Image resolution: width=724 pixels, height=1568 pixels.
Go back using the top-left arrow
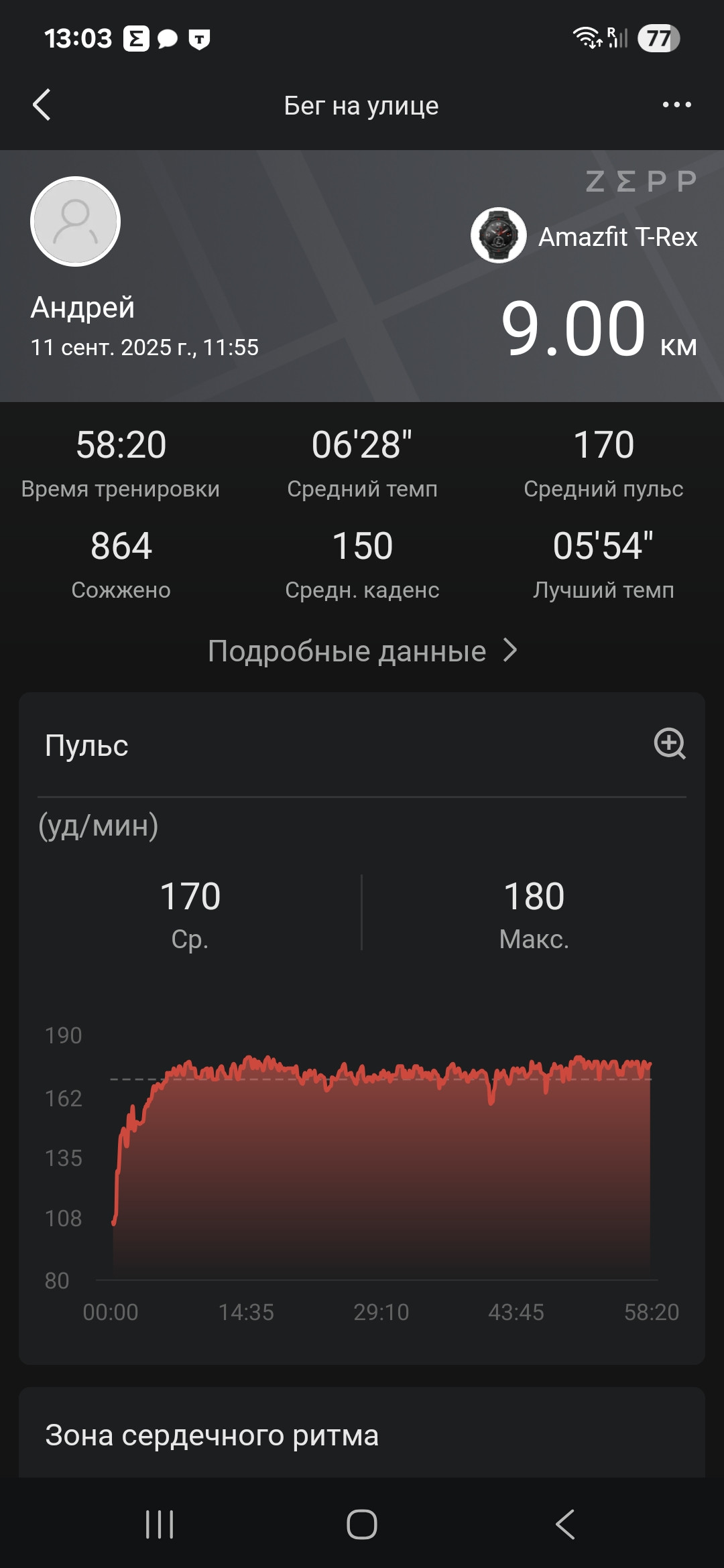[42, 105]
